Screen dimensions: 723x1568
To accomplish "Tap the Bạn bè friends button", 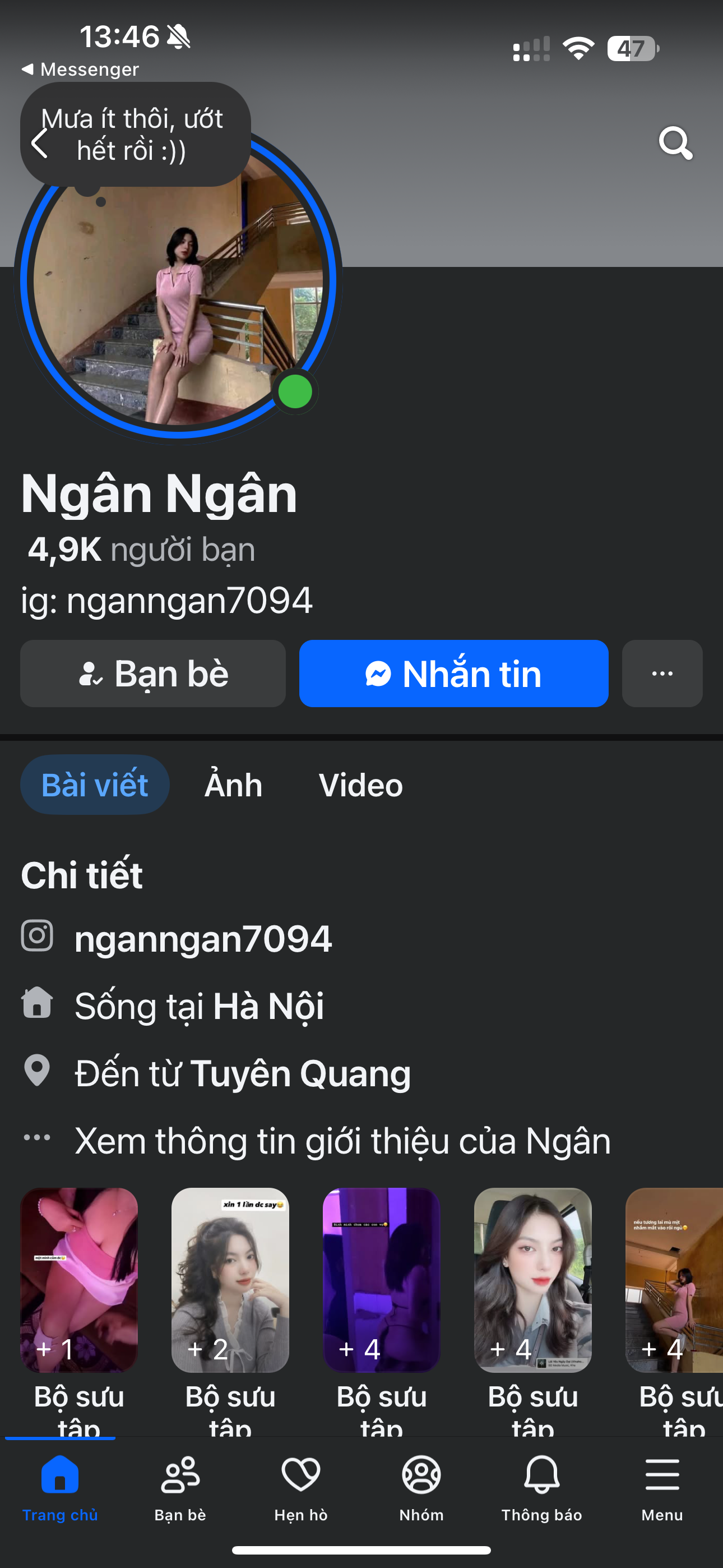I will point(153,673).
